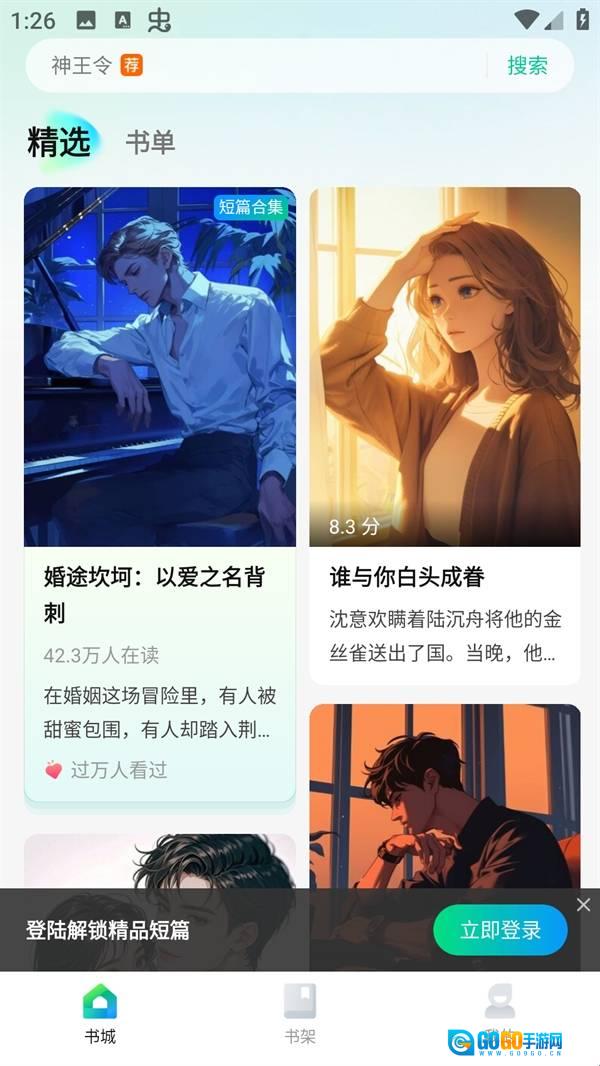Dismiss the login banner

(x=583, y=904)
